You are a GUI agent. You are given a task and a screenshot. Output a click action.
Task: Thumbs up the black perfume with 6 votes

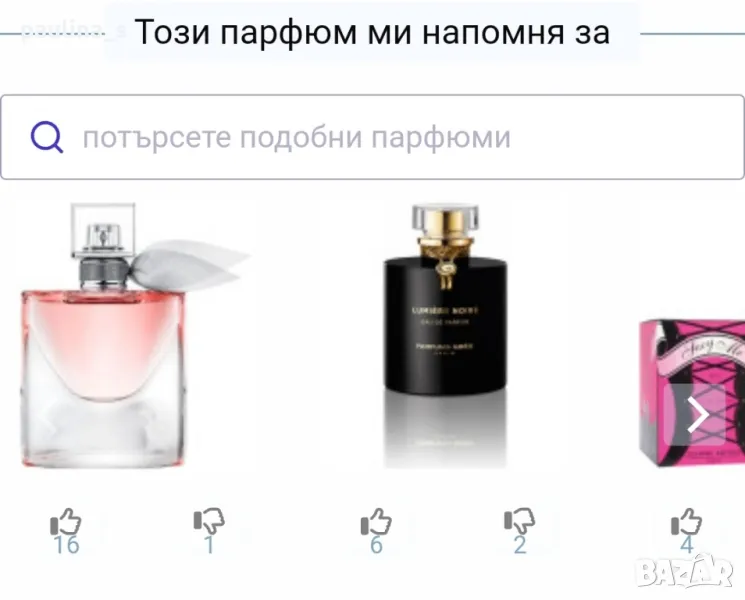[375, 521]
